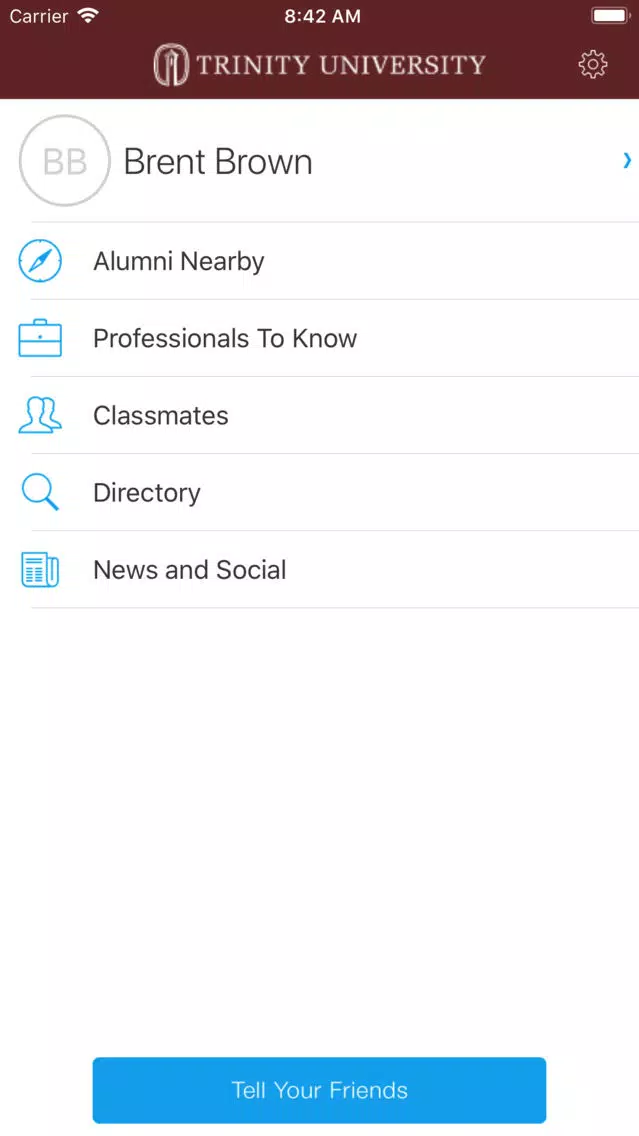Open the settings gear icon
Viewport: 639px width, 1136px height.
coord(593,64)
